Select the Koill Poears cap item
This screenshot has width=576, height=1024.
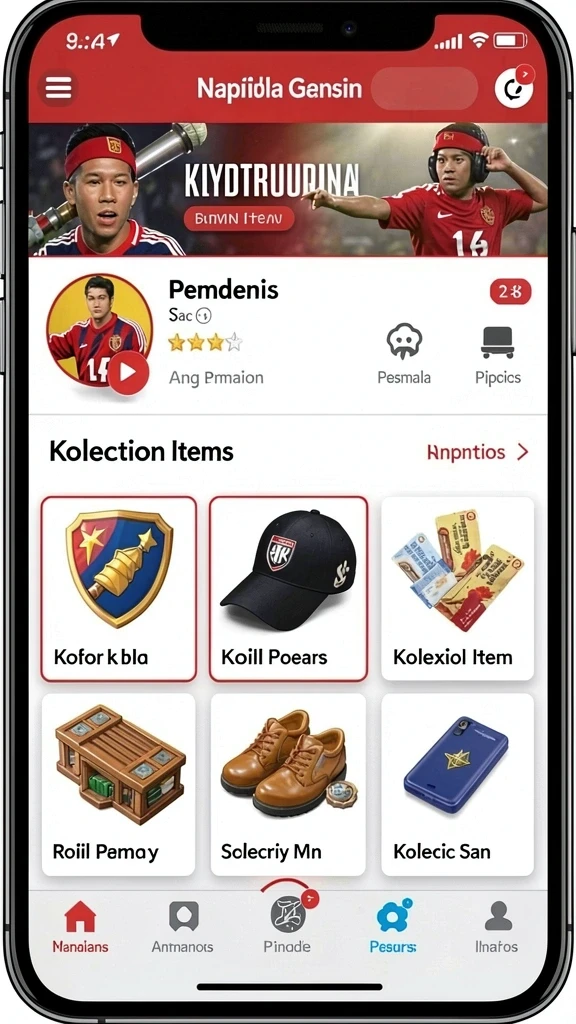[x=288, y=589]
